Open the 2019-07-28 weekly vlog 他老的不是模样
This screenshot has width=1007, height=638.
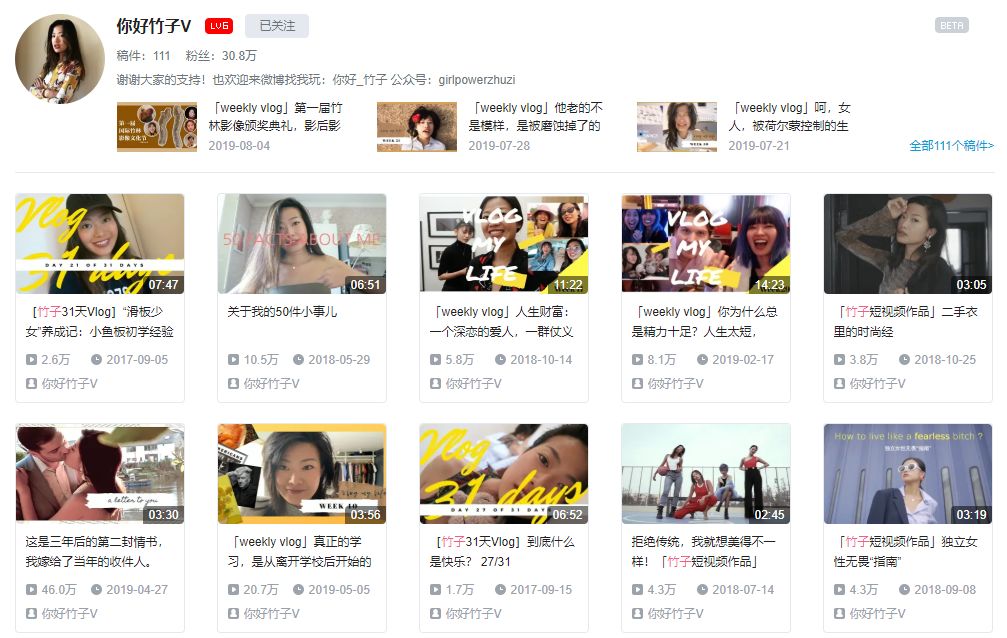pyautogui.click(x=417, y=126)
